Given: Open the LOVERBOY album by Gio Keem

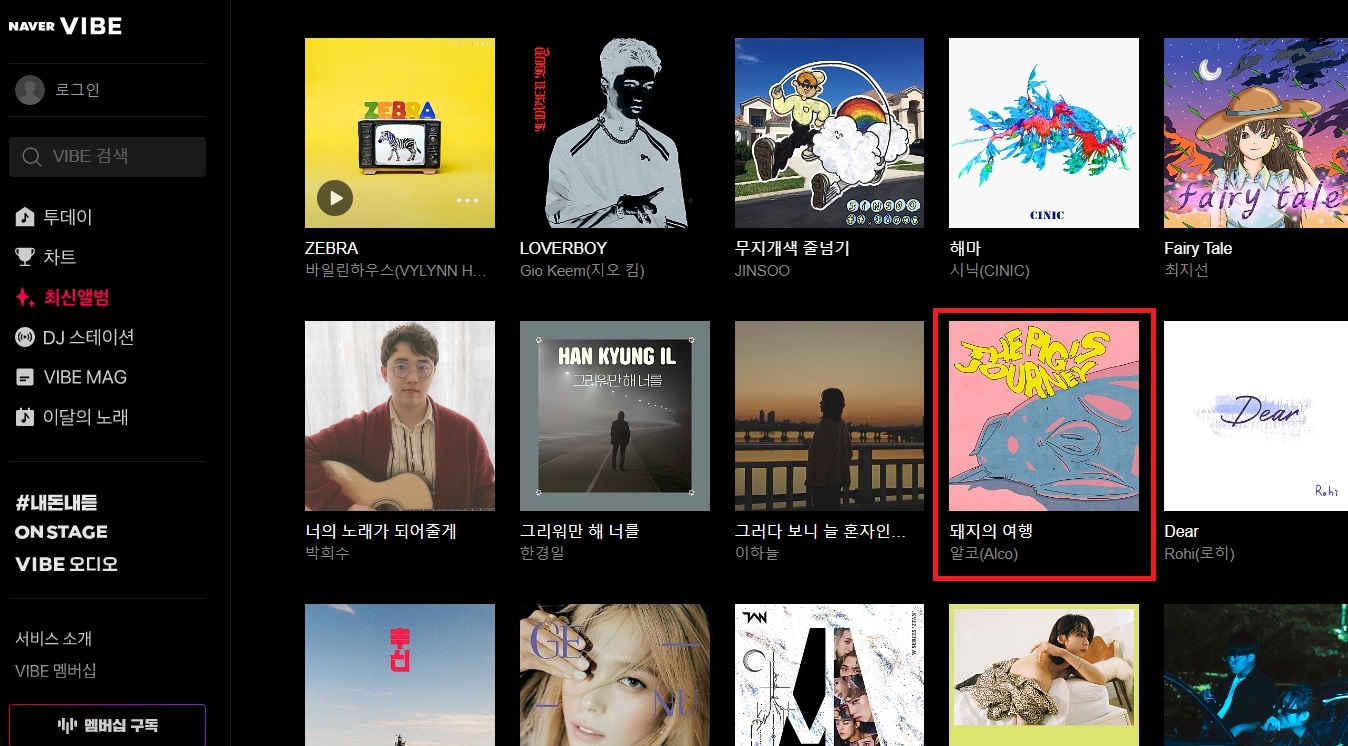Looking at the screenshot, I should (614, 133).
